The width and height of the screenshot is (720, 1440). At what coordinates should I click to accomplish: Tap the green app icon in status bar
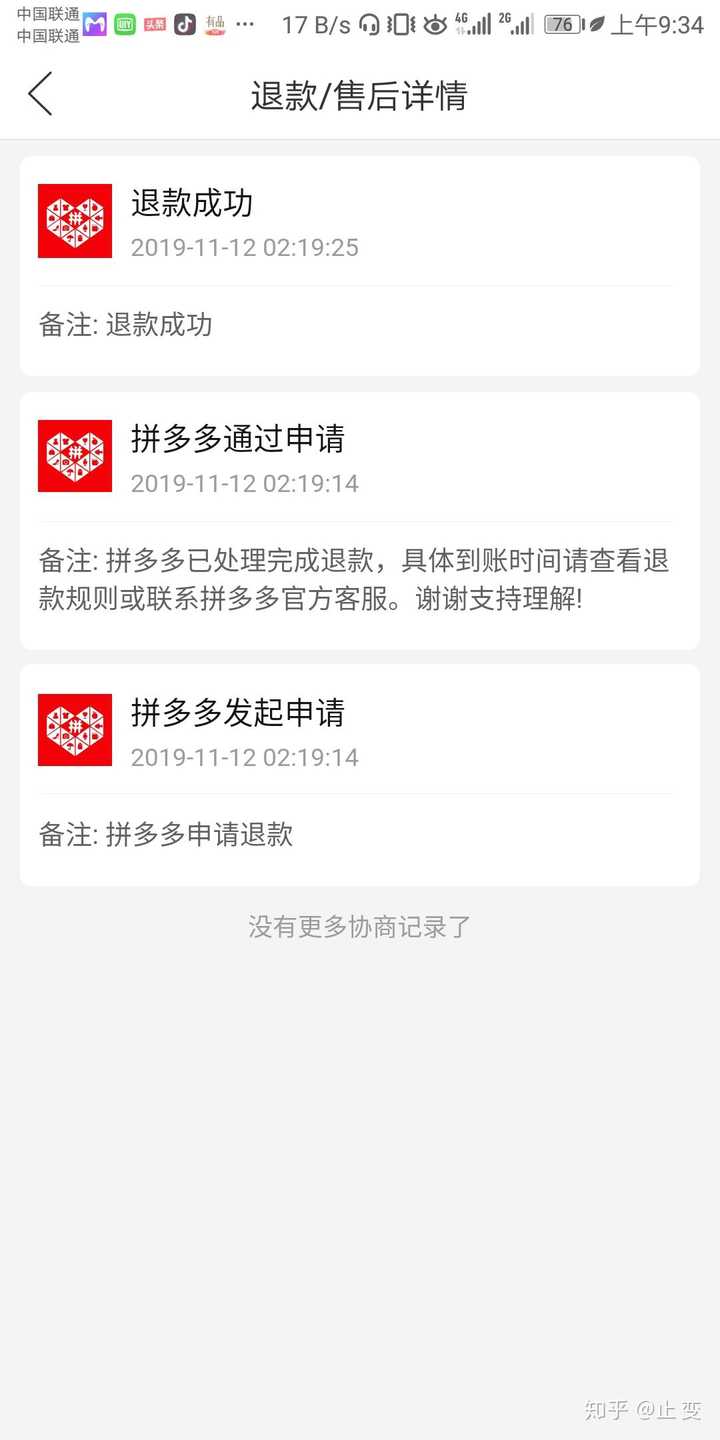[x=123, y=25]
